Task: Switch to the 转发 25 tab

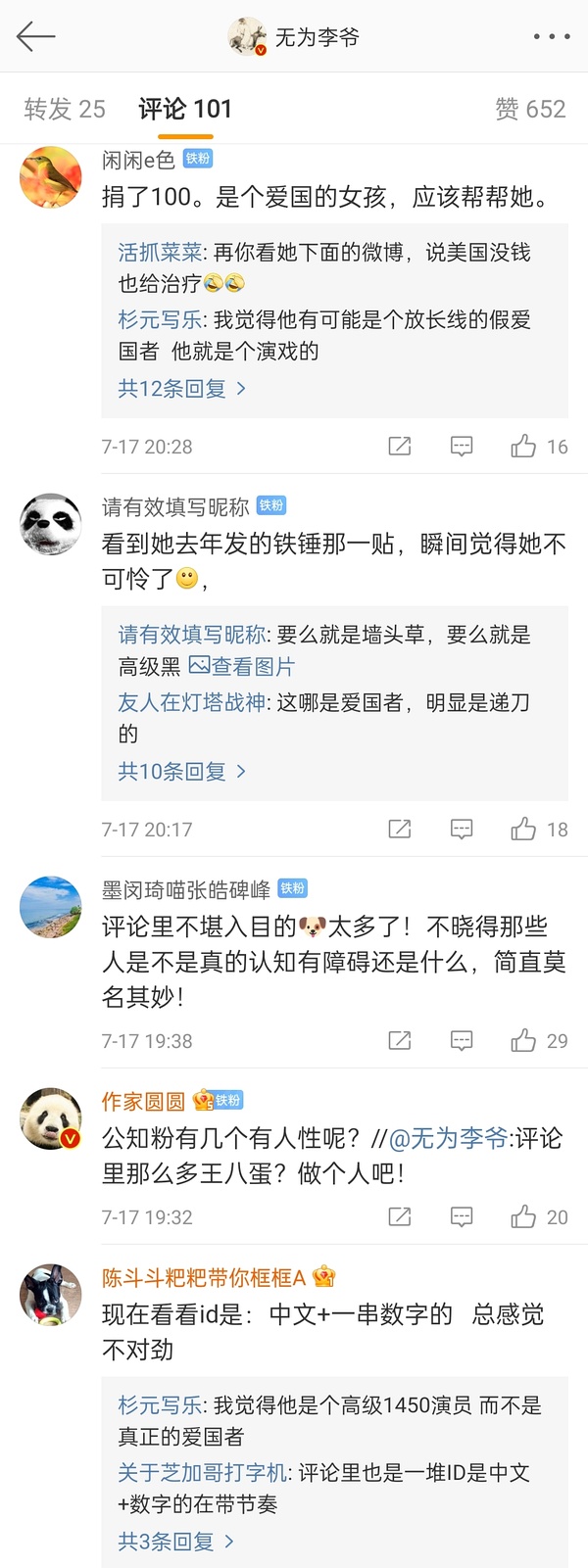Action: pyautogui.click(x=65, y=109)
